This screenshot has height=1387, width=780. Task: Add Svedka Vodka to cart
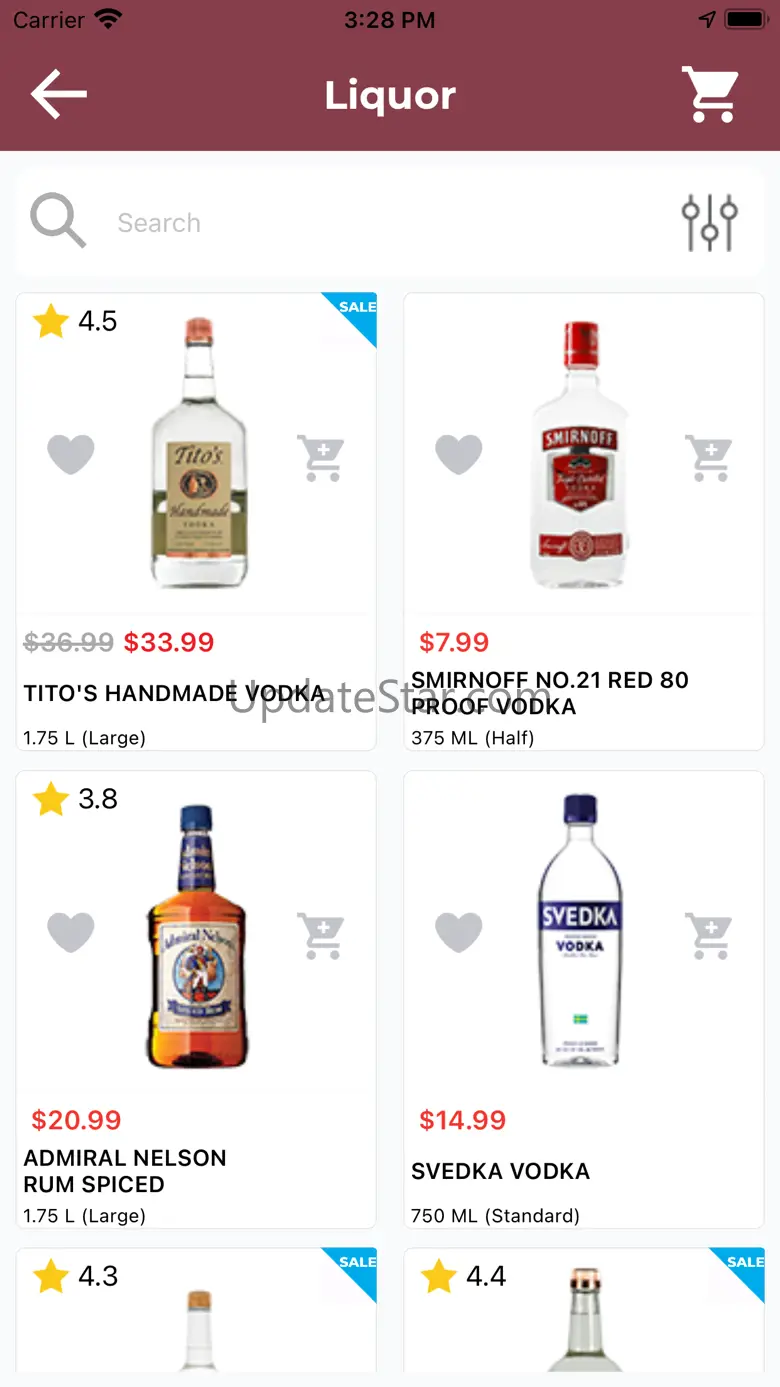point(710,936)
